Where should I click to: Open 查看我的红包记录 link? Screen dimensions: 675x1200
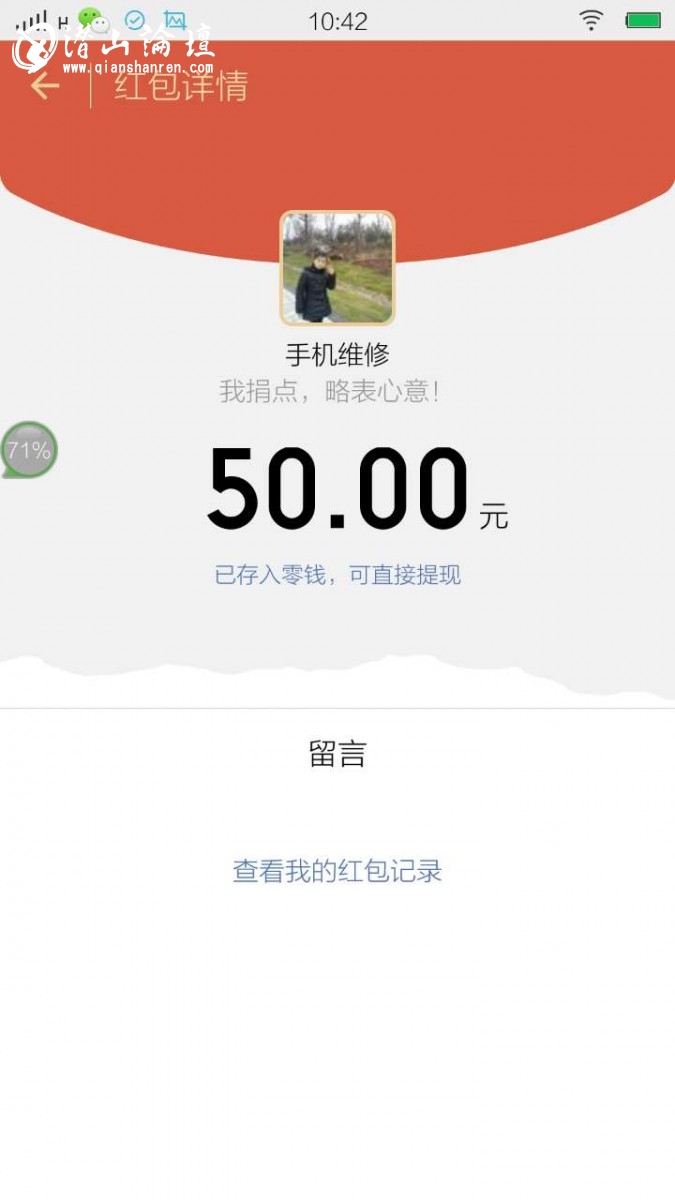[x=338, y=871]
